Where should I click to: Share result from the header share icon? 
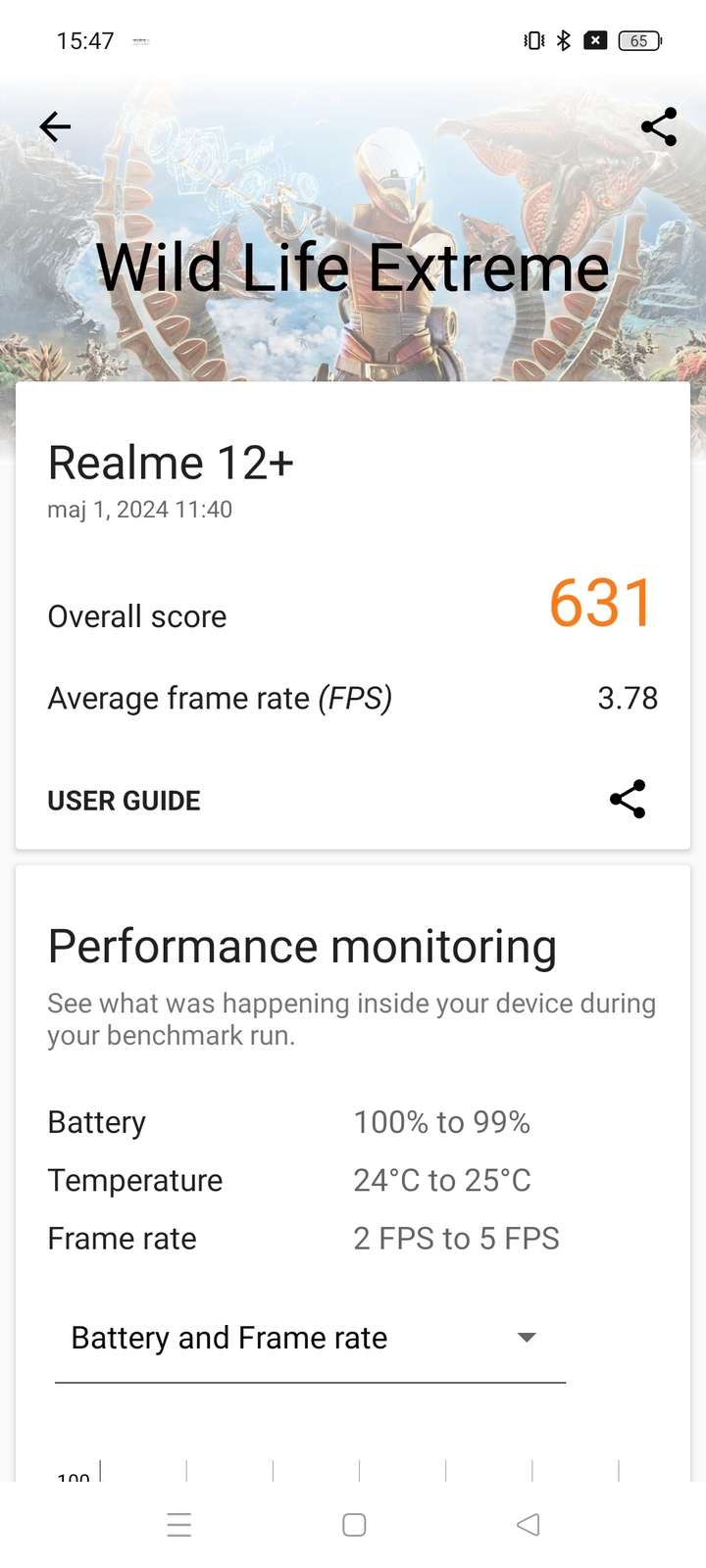(659, 126)
